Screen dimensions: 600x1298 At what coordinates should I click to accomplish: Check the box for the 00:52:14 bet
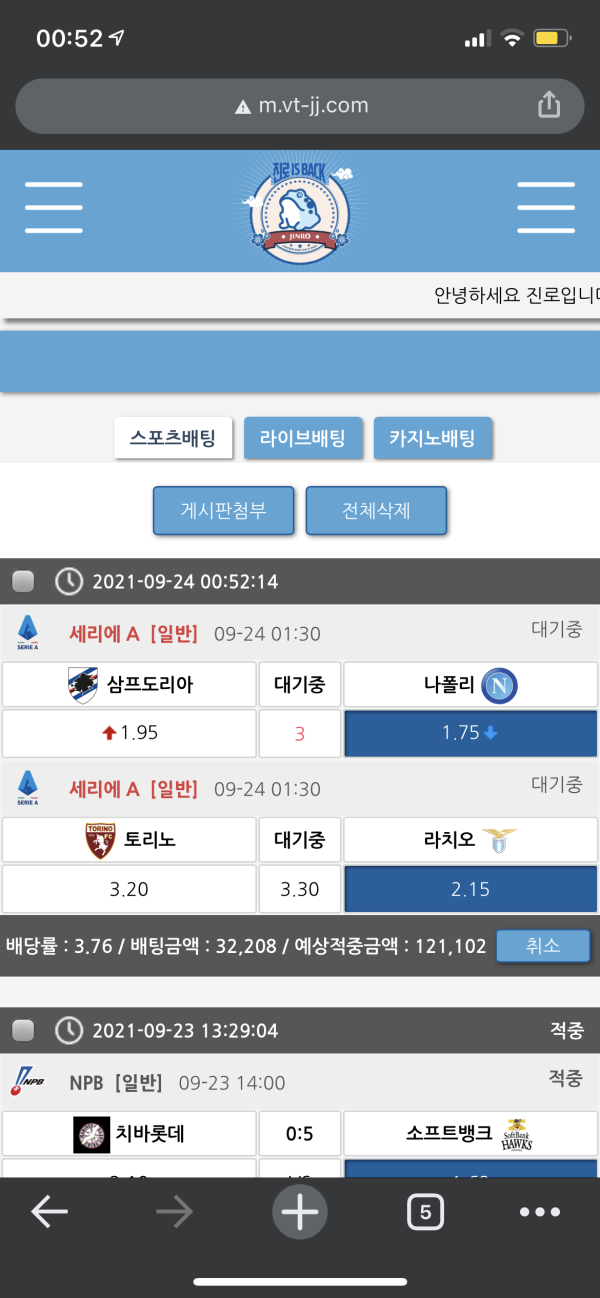[x=23, y=581]
